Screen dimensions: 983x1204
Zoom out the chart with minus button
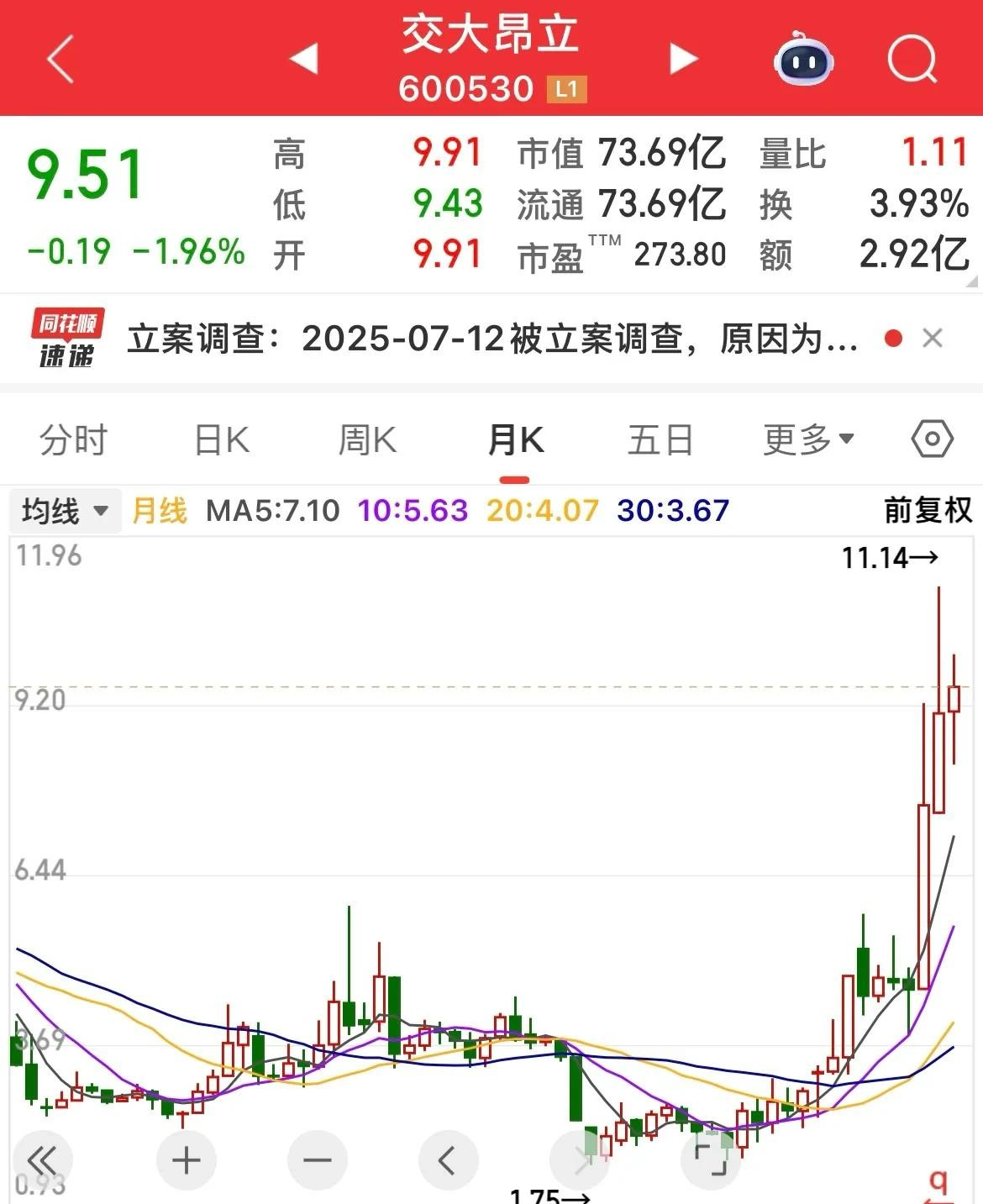[x=317, y=1160]
